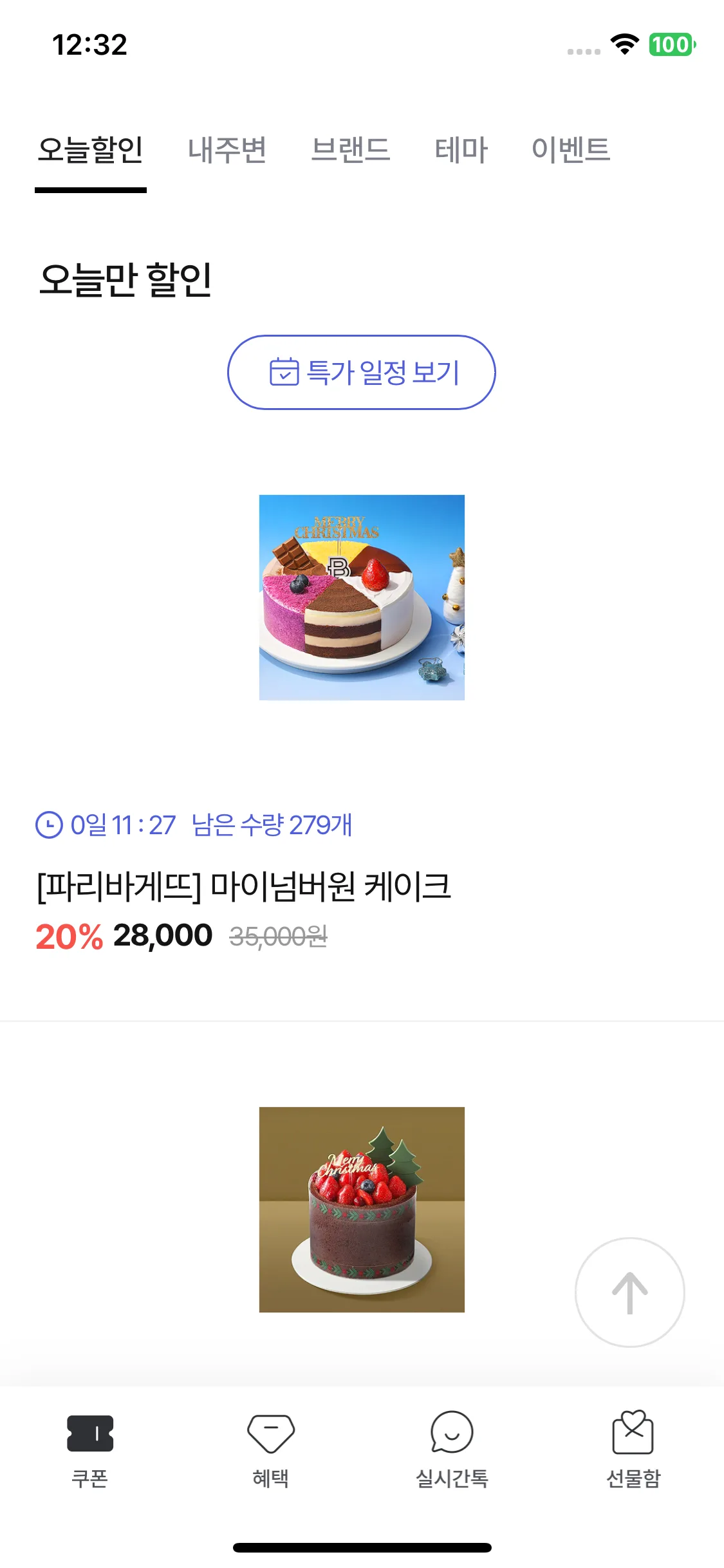The image size is (724, 1568).
Task: Open the 브랜드 tab
Action: coord(351,150)
